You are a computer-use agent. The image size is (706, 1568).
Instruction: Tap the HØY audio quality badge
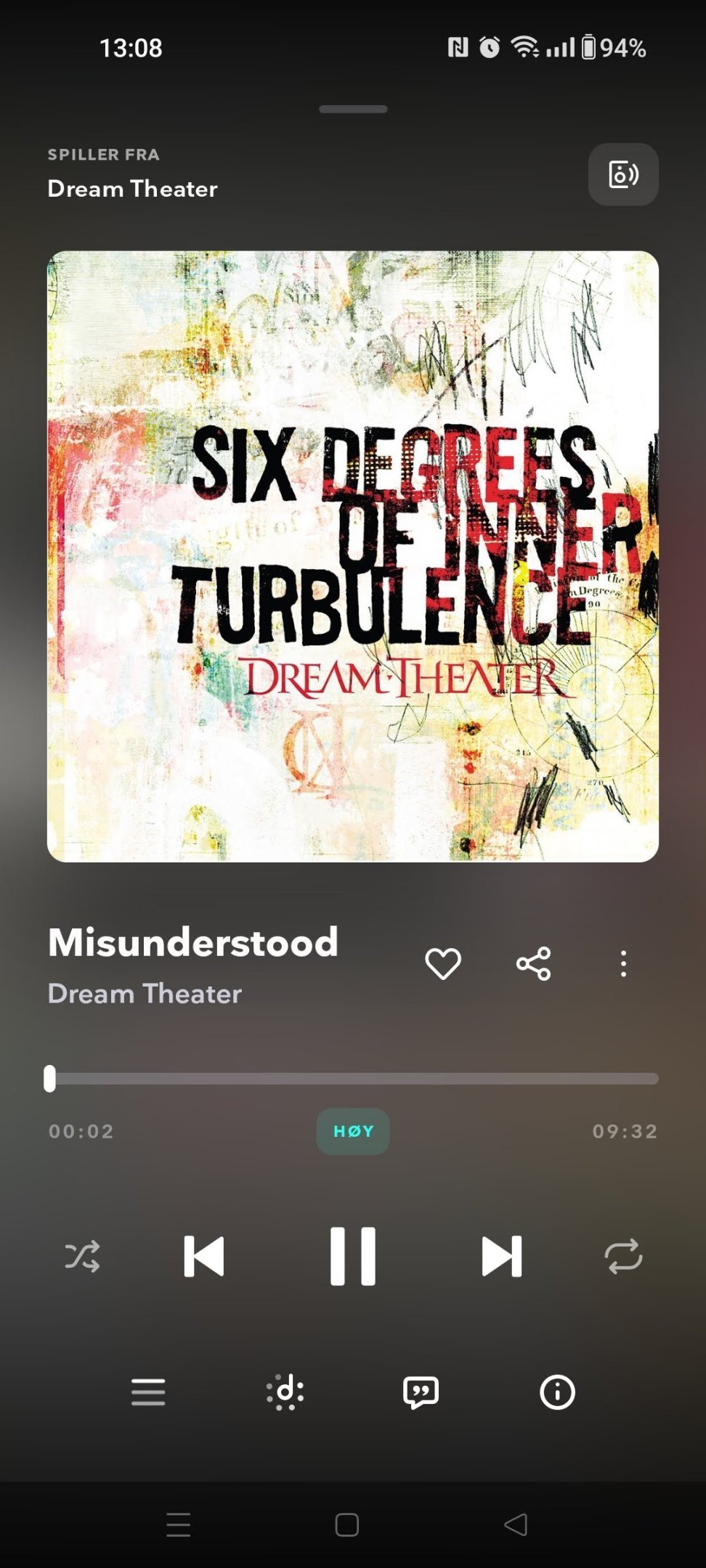[353, 1131]
